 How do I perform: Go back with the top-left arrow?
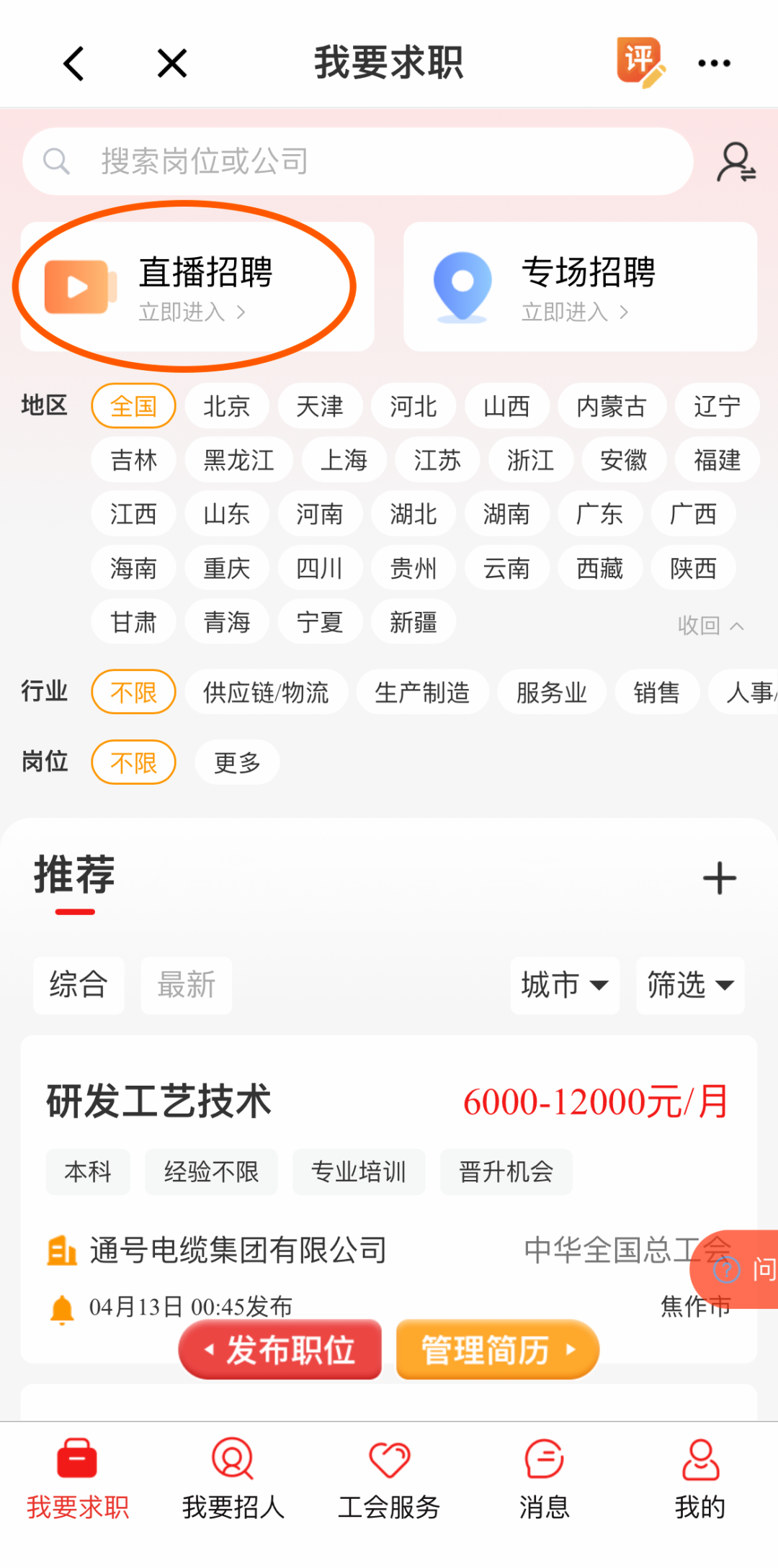click(x=73, y=63)
